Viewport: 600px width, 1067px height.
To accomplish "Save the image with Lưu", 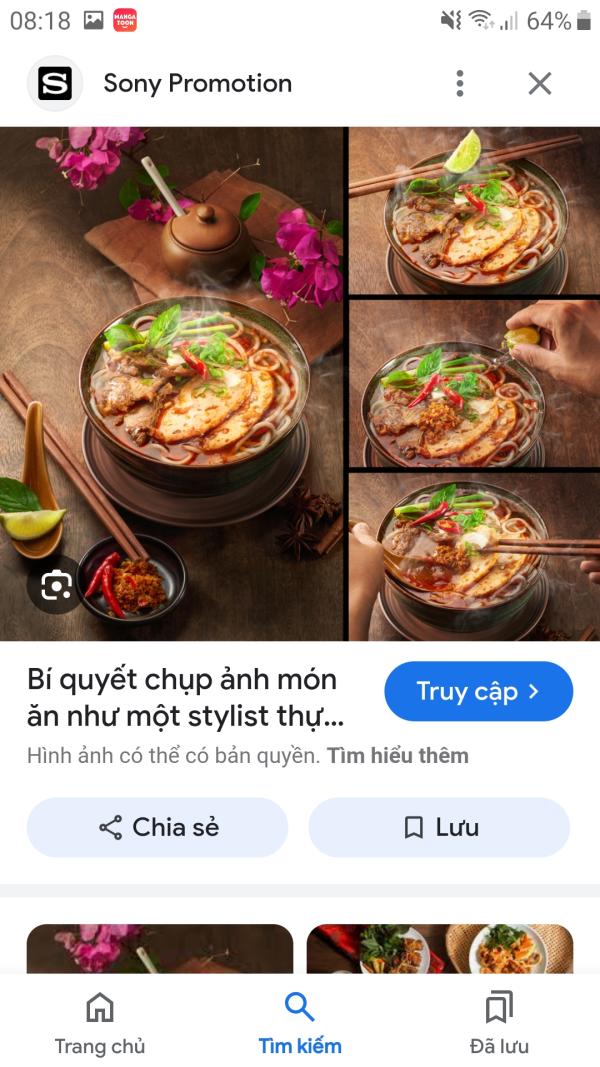I will (439, 827).
